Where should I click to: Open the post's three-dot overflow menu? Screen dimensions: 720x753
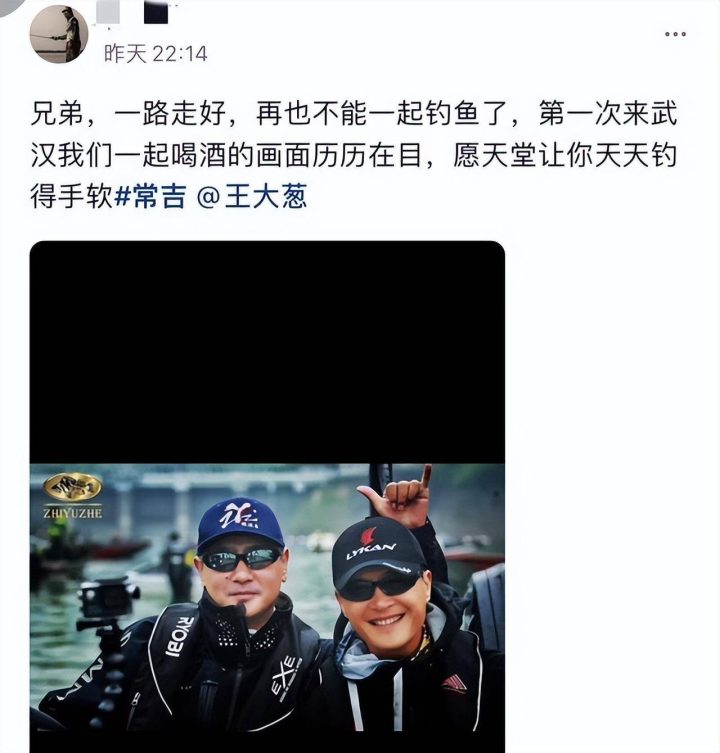[x=675, y=35]
